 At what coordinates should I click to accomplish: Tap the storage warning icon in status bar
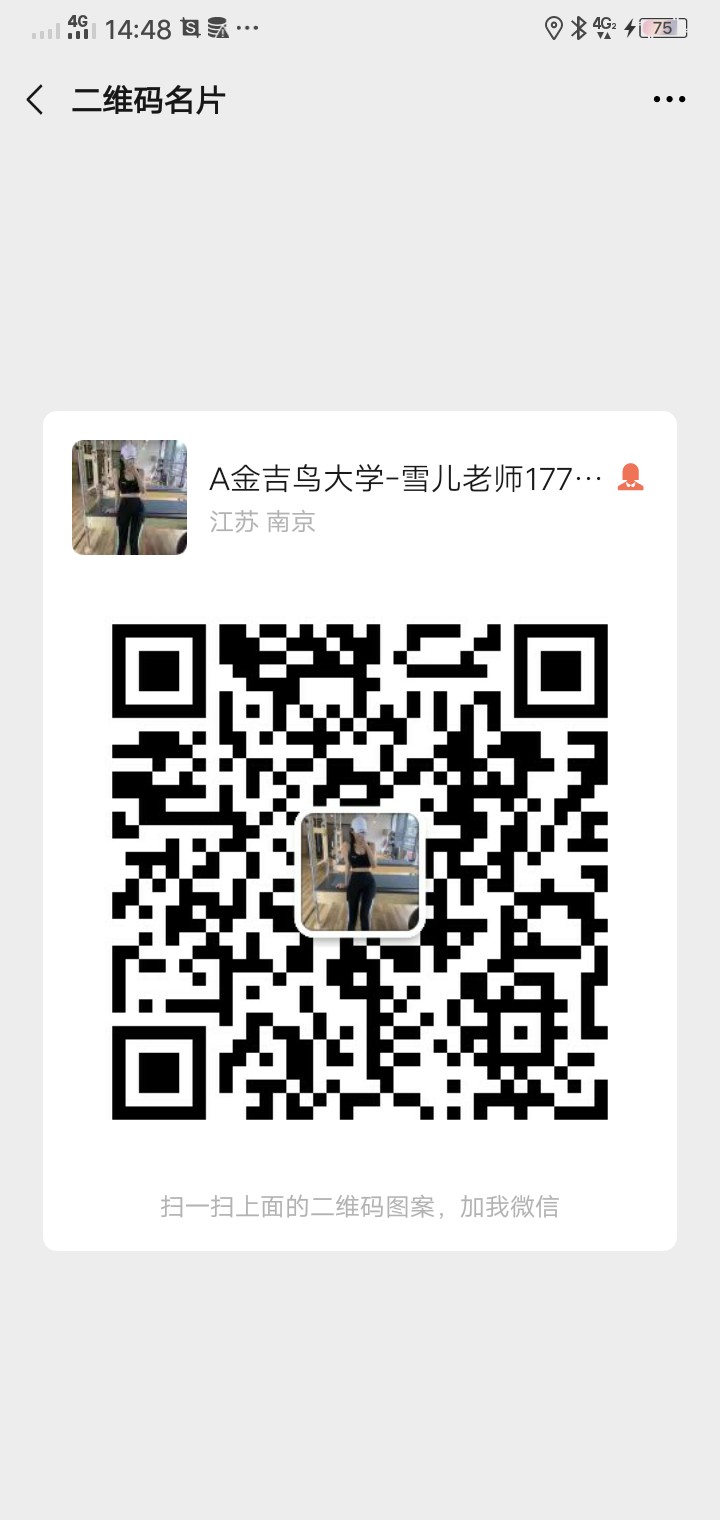coord(217,28)
